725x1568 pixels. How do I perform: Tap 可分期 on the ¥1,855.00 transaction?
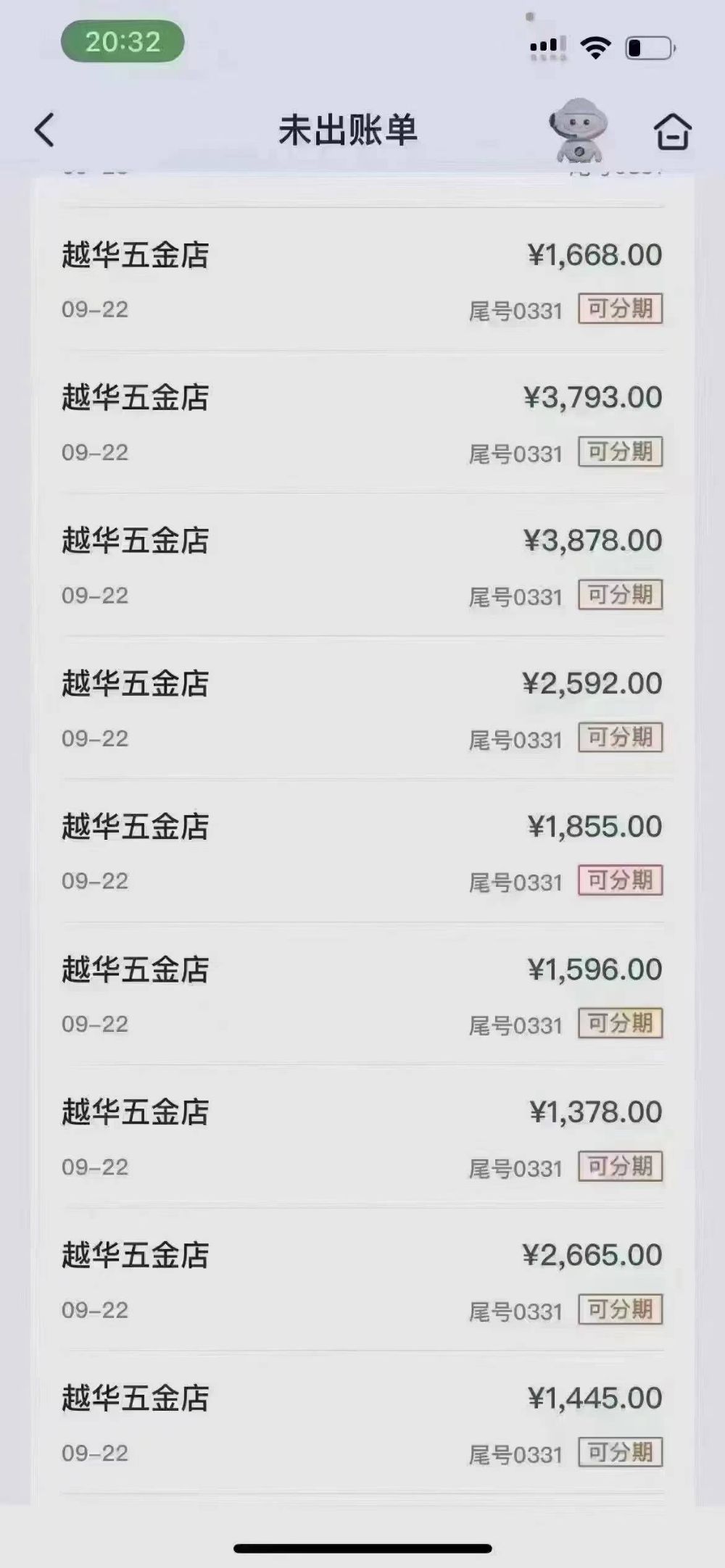(620, 880)
